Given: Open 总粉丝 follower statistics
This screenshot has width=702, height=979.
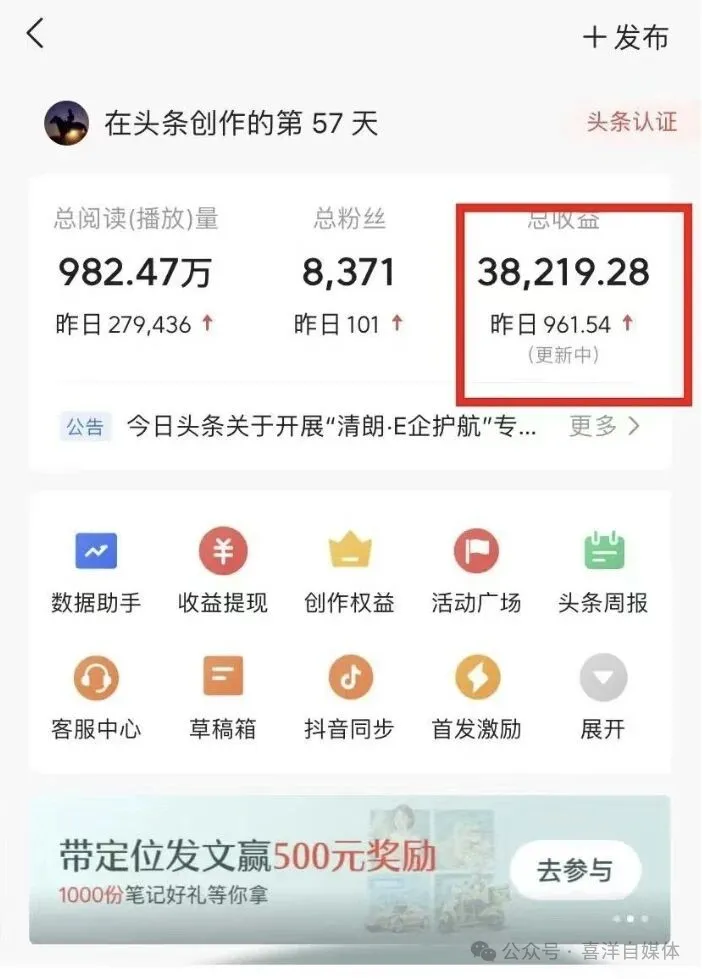Looking at the screenshot, I should tap(349, 272).
